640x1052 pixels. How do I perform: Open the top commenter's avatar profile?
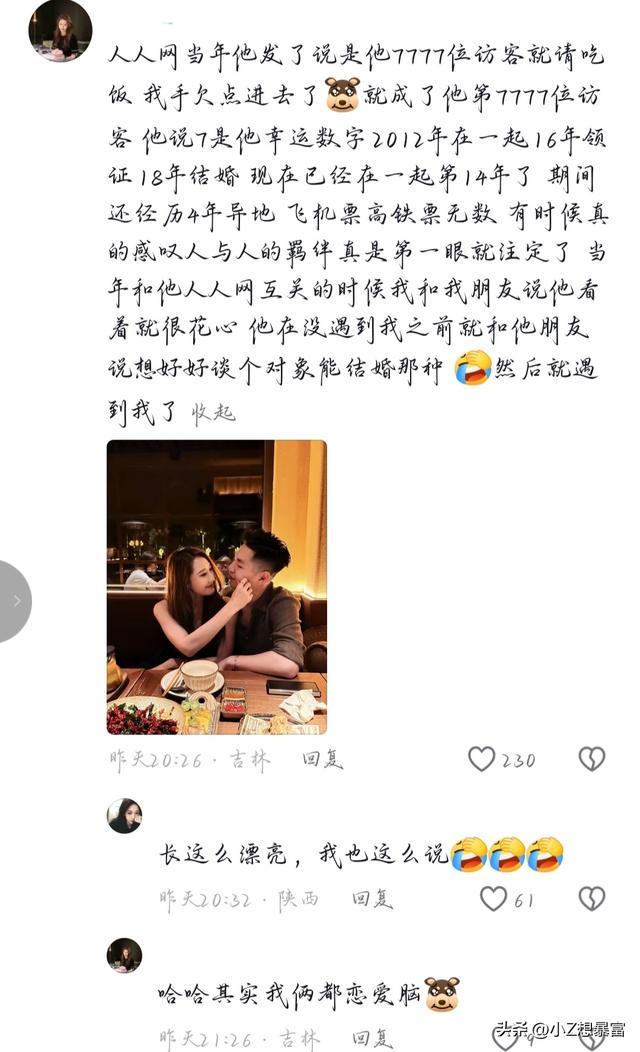tap(60, 31)
